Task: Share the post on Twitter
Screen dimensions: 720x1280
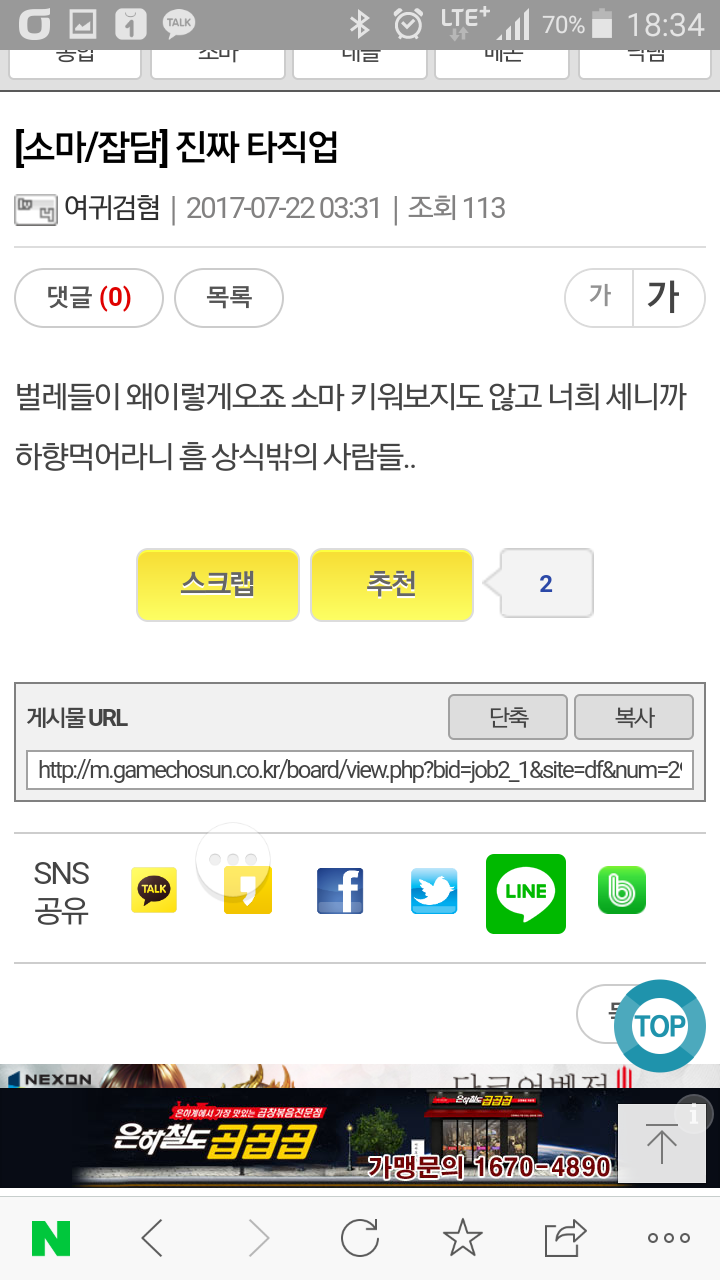Action: point(434,890)
